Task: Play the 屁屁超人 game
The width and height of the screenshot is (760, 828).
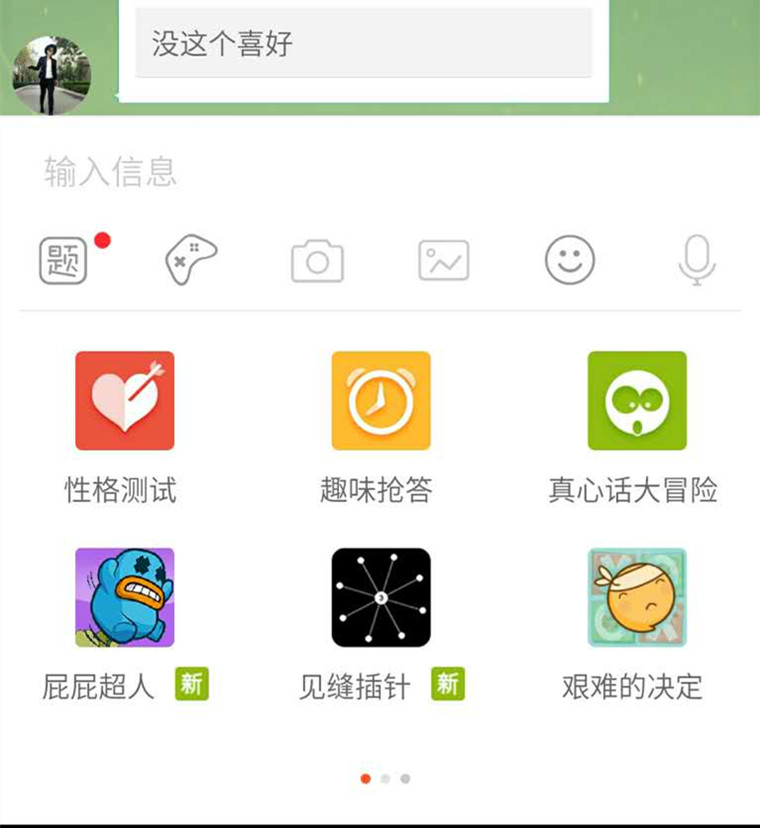Action: pyautogui.click(x=125, y=597)
